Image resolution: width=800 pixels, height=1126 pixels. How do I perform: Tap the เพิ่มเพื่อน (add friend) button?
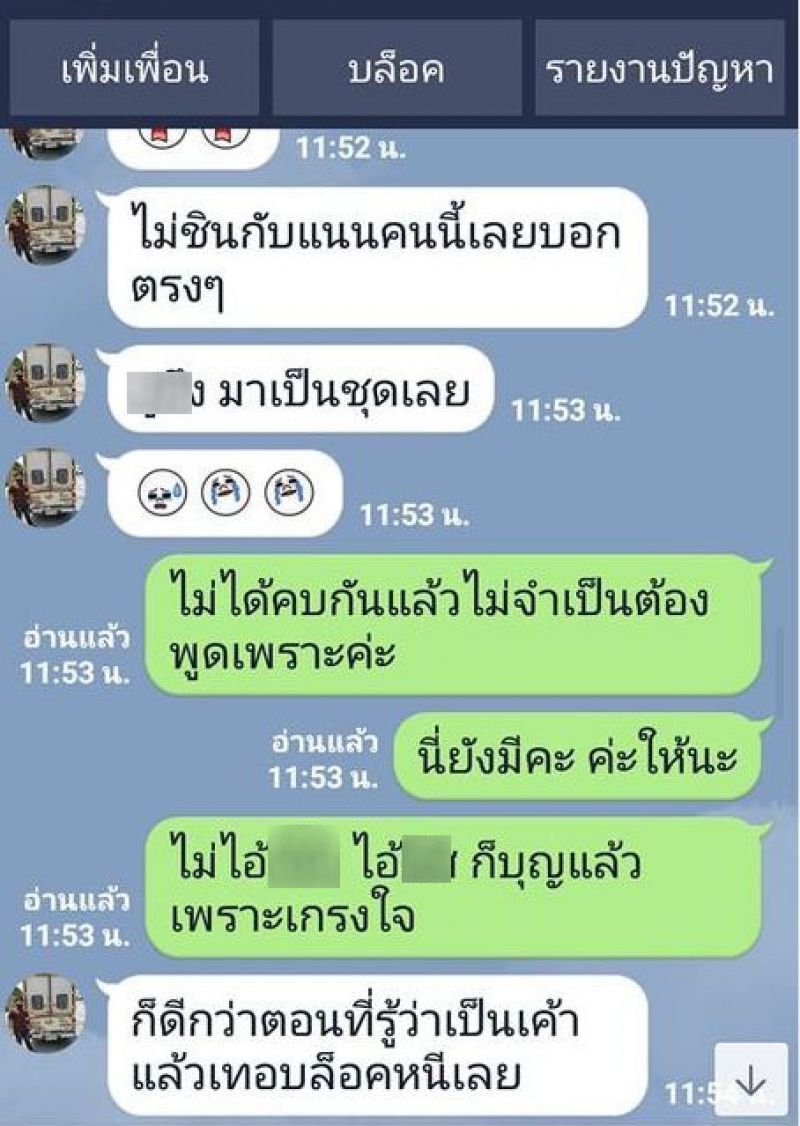(135, 69)
